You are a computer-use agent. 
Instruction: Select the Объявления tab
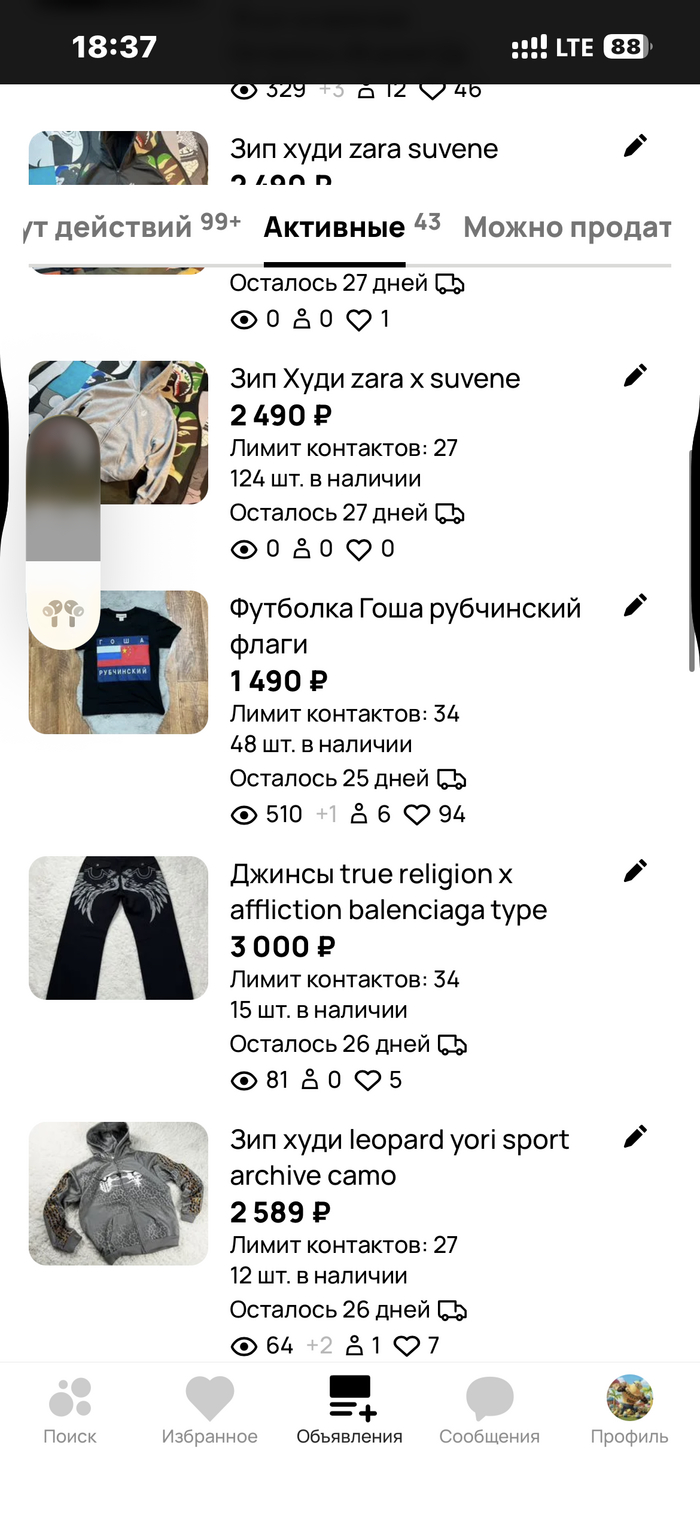point(350,1410)
